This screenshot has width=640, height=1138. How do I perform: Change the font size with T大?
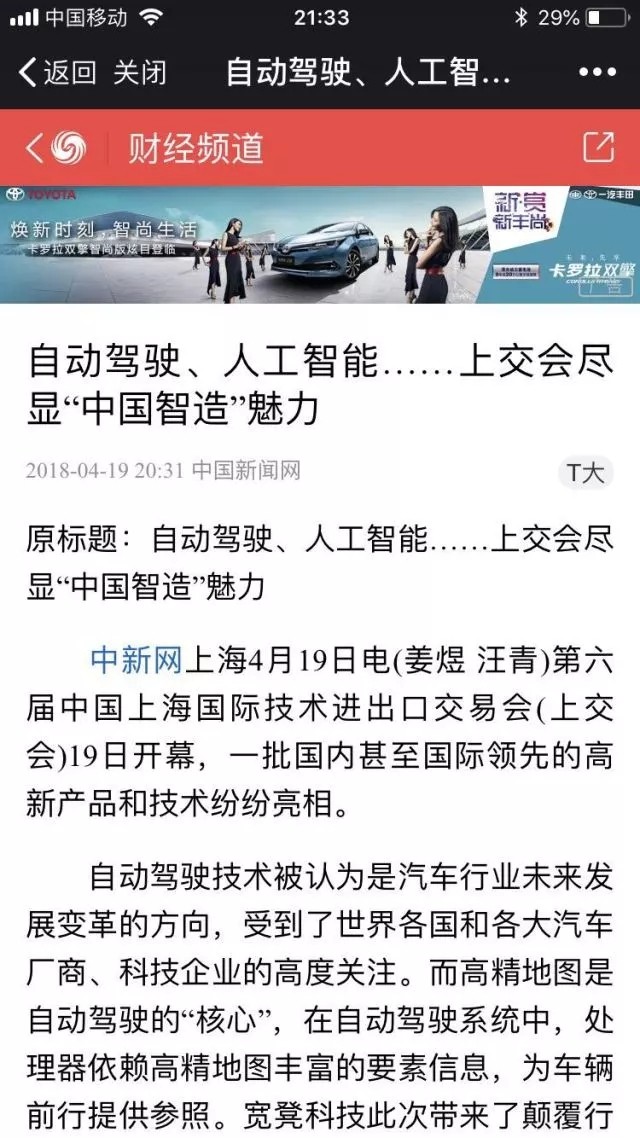pyautogui.click(x=585, y=472)
